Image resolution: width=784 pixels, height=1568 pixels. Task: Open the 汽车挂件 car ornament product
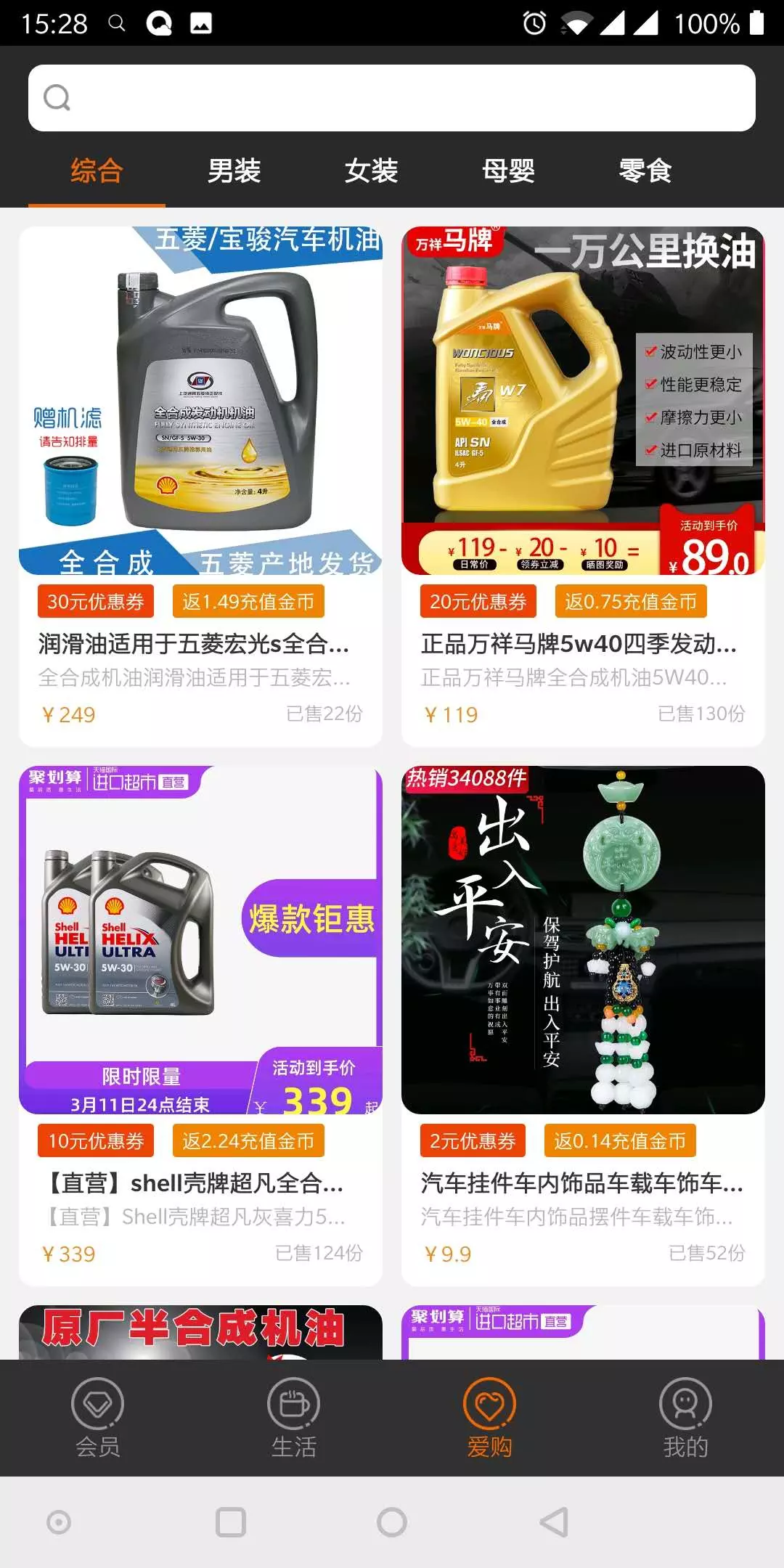click(583, 1025)
